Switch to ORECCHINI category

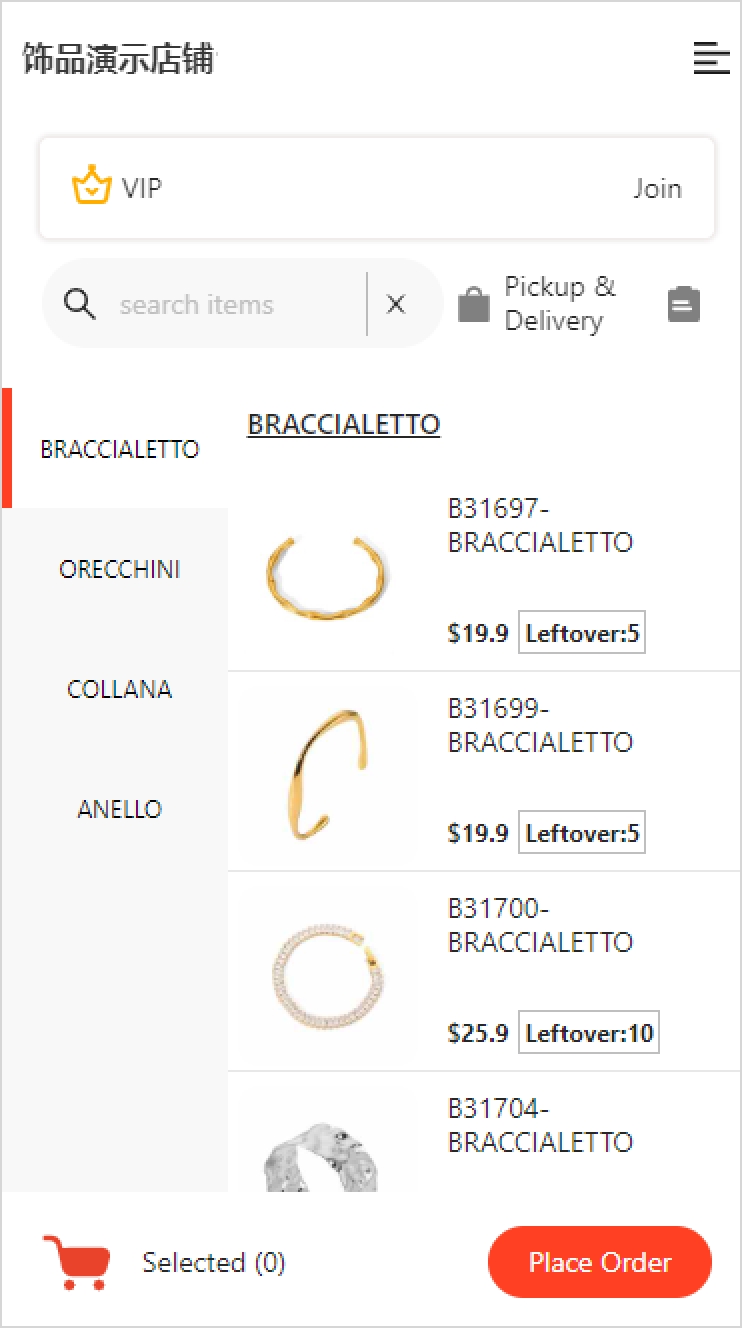(x=119, y=569)
